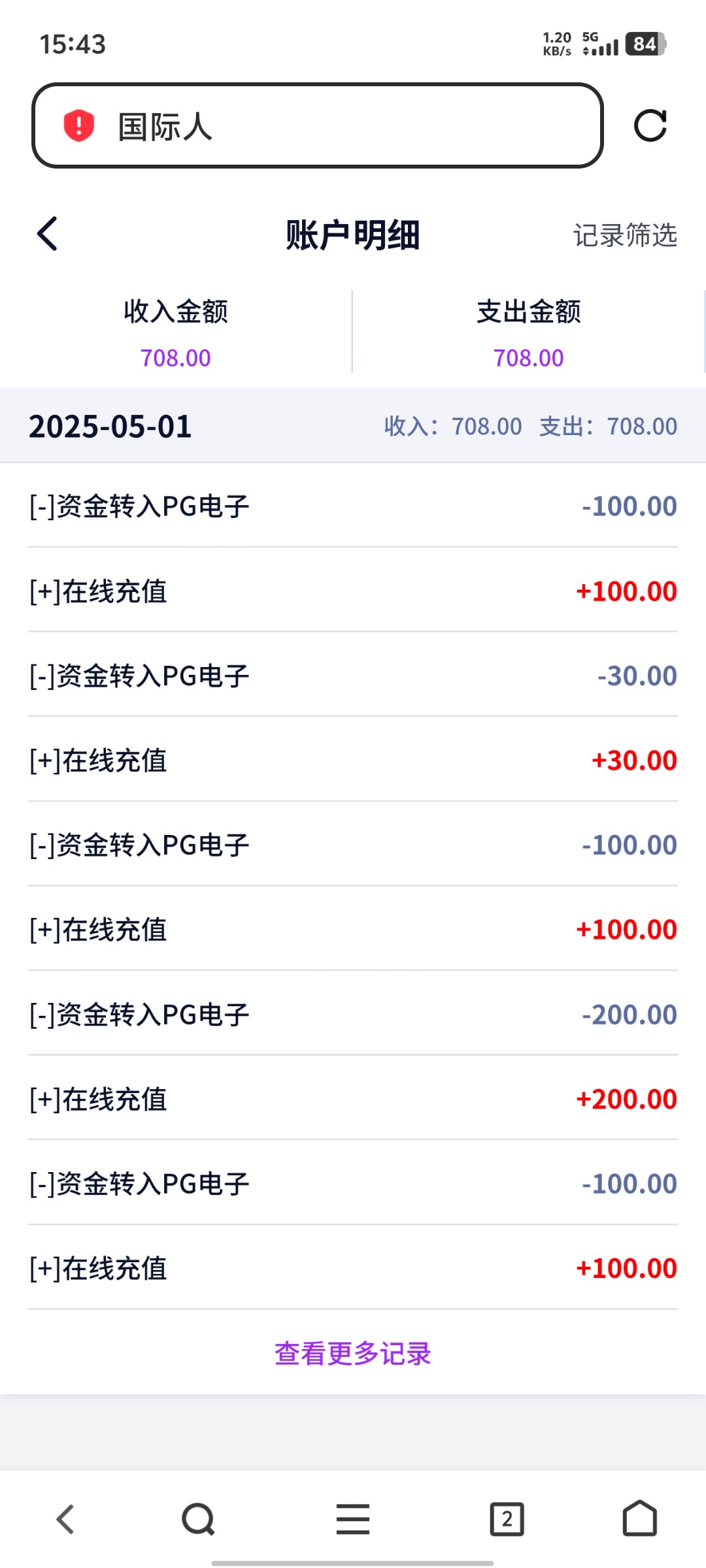The width and height of the screenshot is (706, 1568).
Task: Open browser search from bottom bar
Action: 198,1519
